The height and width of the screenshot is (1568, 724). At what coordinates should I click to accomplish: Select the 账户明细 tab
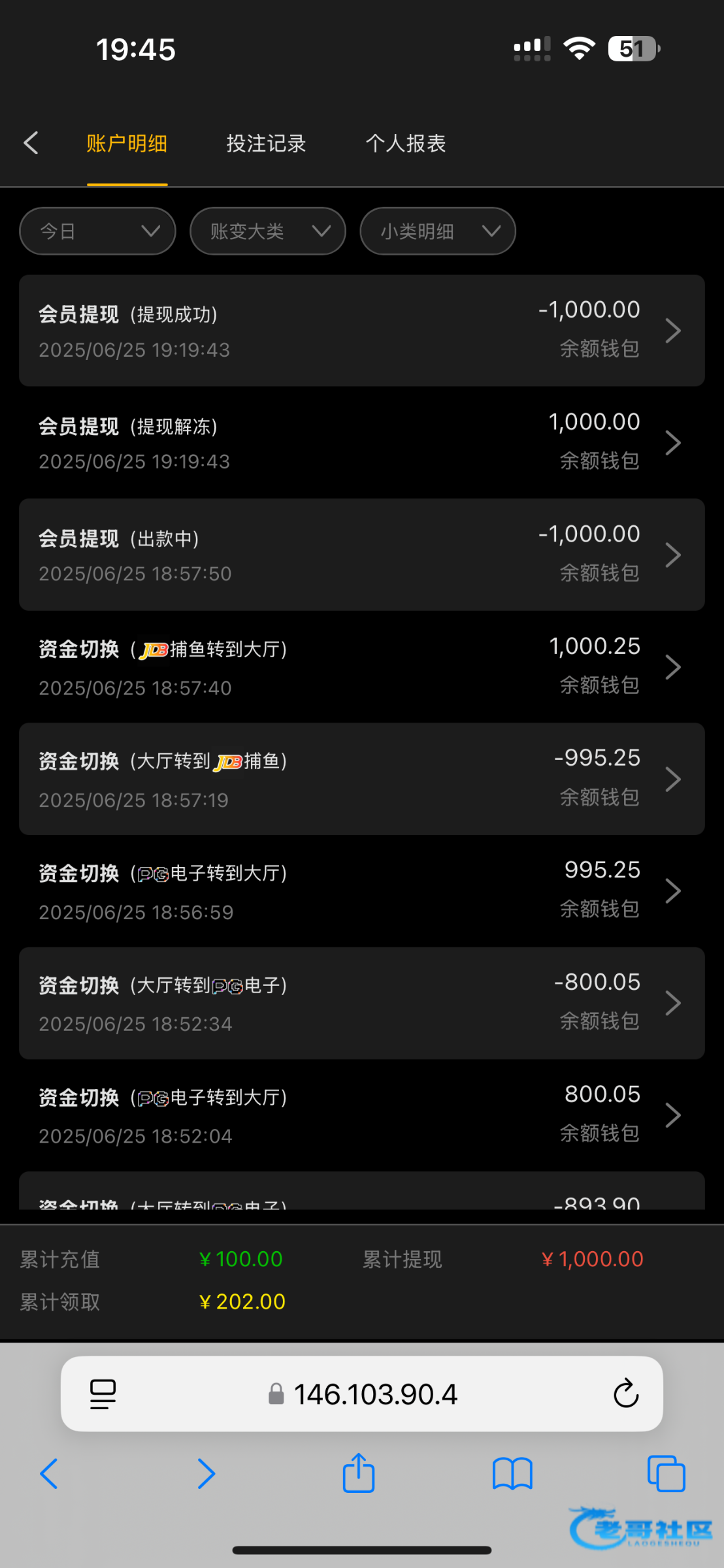[127, 143]
